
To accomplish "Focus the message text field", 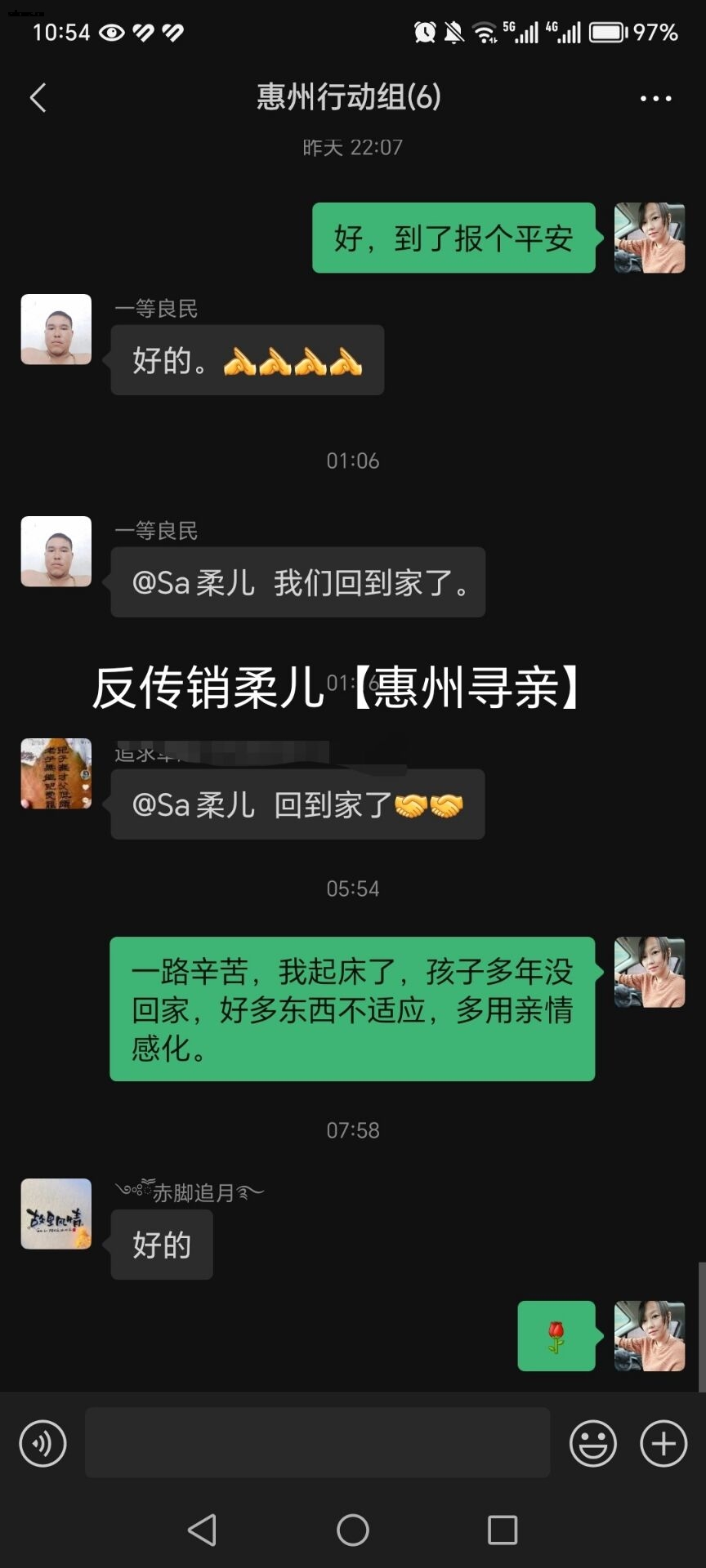I will pyautogui.click(x=317, y=1442).
